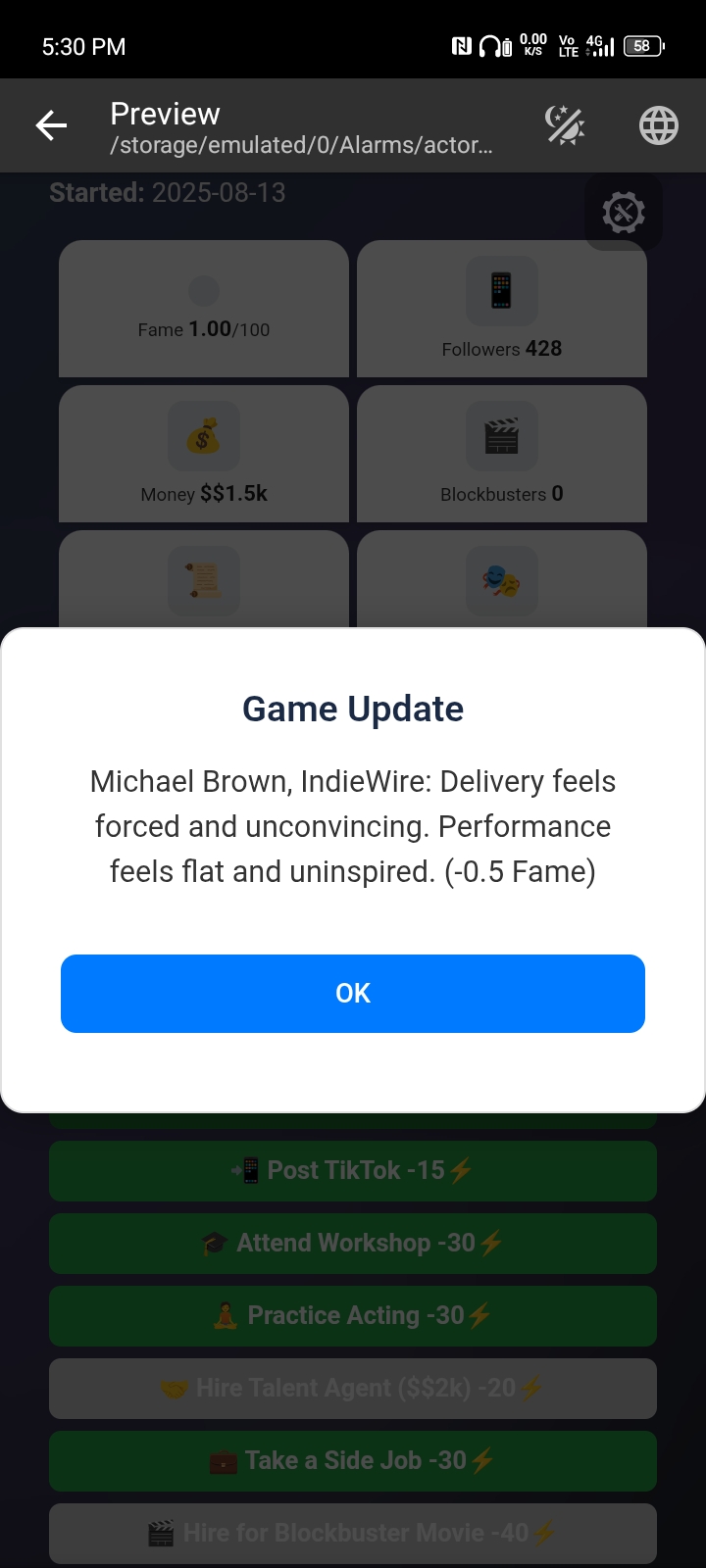Tap Hire Talent Agent ($$2k) -20

(353, 1388)
